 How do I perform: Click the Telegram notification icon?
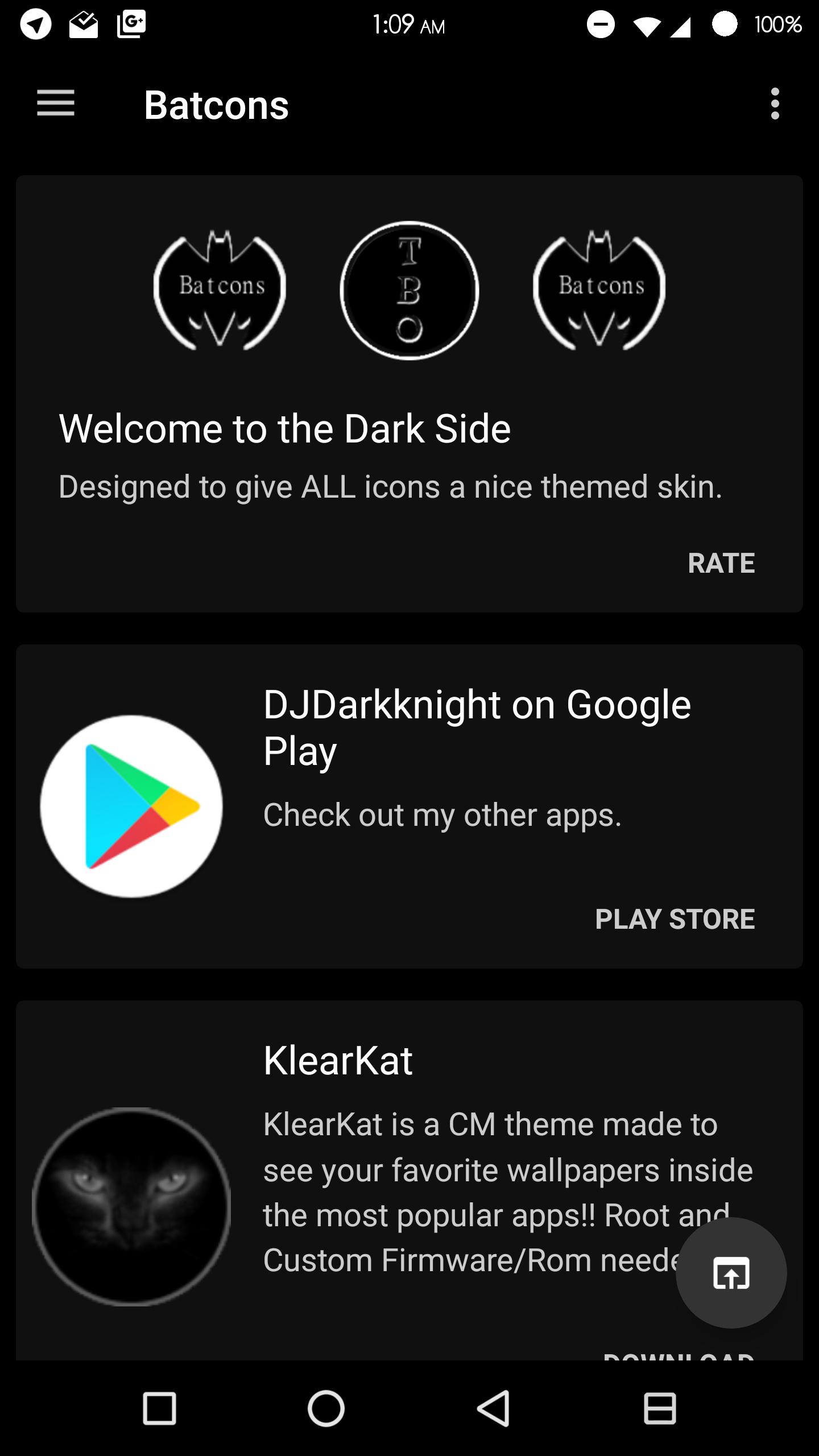pyautogui.click(x=34, y=24)
